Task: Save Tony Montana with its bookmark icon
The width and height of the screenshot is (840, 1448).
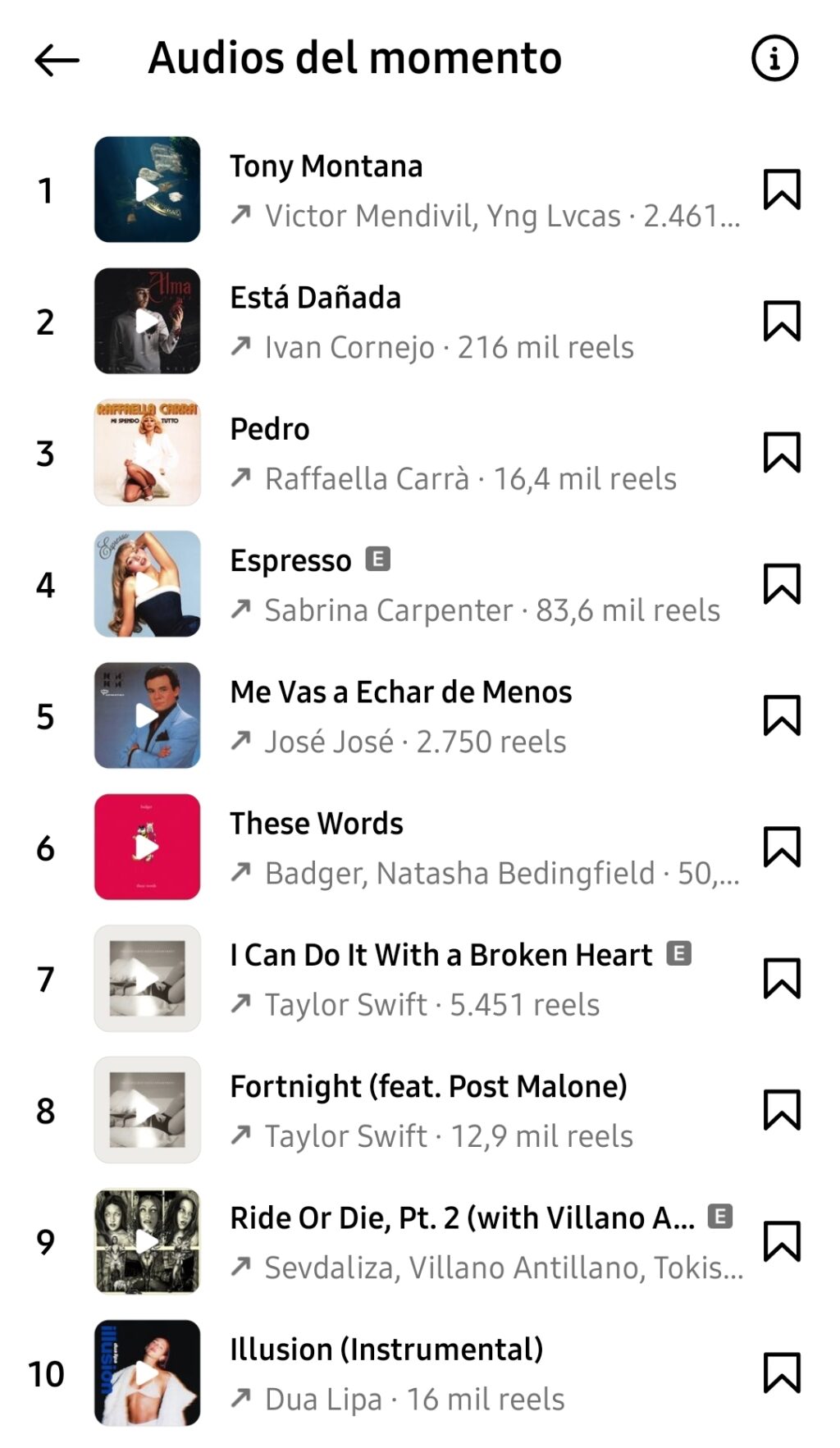Action: click(x=781, y=190)
